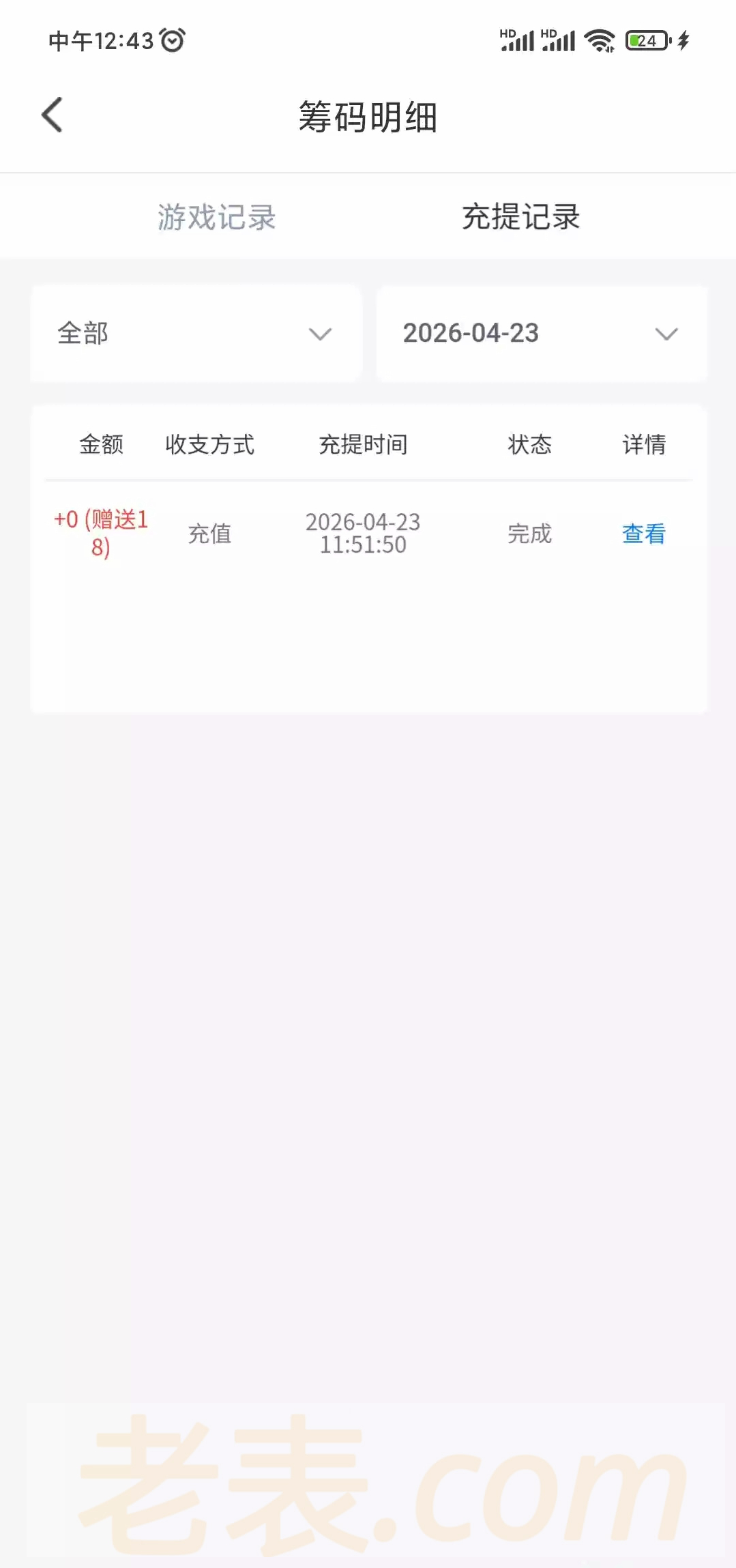Switch to the 游戏记录 tab
This screenshot has width=736, height=1568.
point(216,217)
